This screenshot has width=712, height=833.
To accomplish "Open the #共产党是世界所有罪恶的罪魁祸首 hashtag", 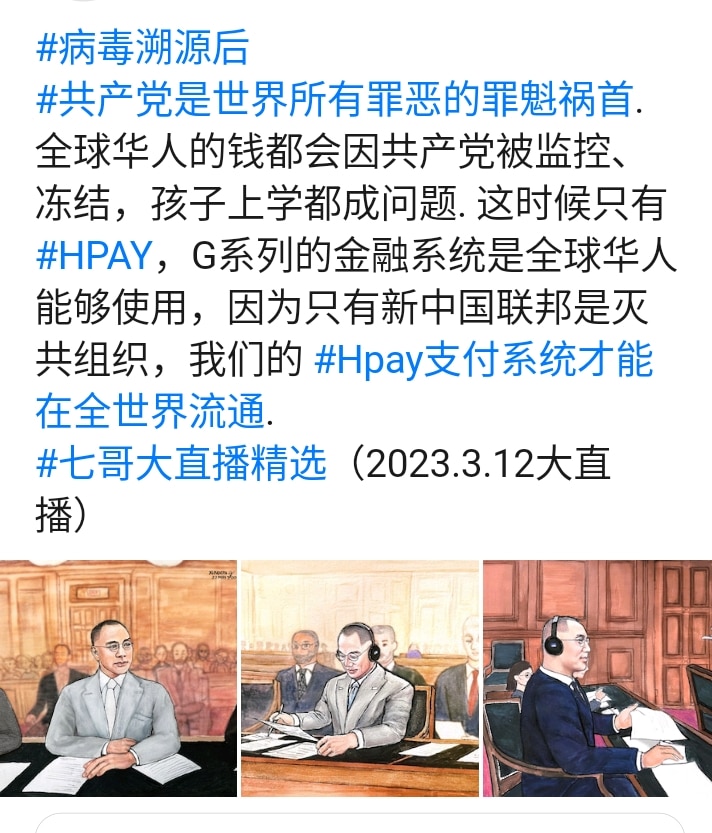I will point(334,100).
